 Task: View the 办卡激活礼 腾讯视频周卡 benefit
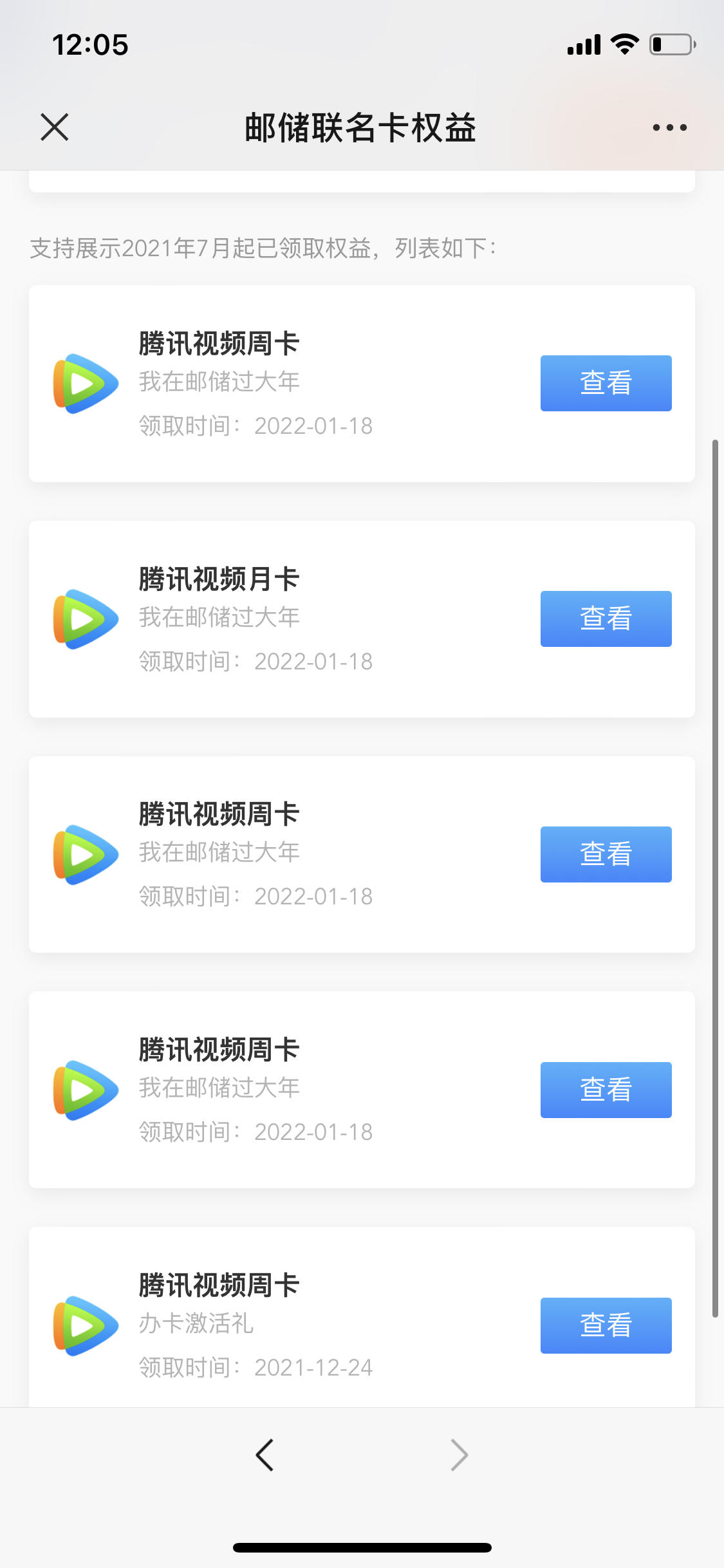pos(606,1325)
